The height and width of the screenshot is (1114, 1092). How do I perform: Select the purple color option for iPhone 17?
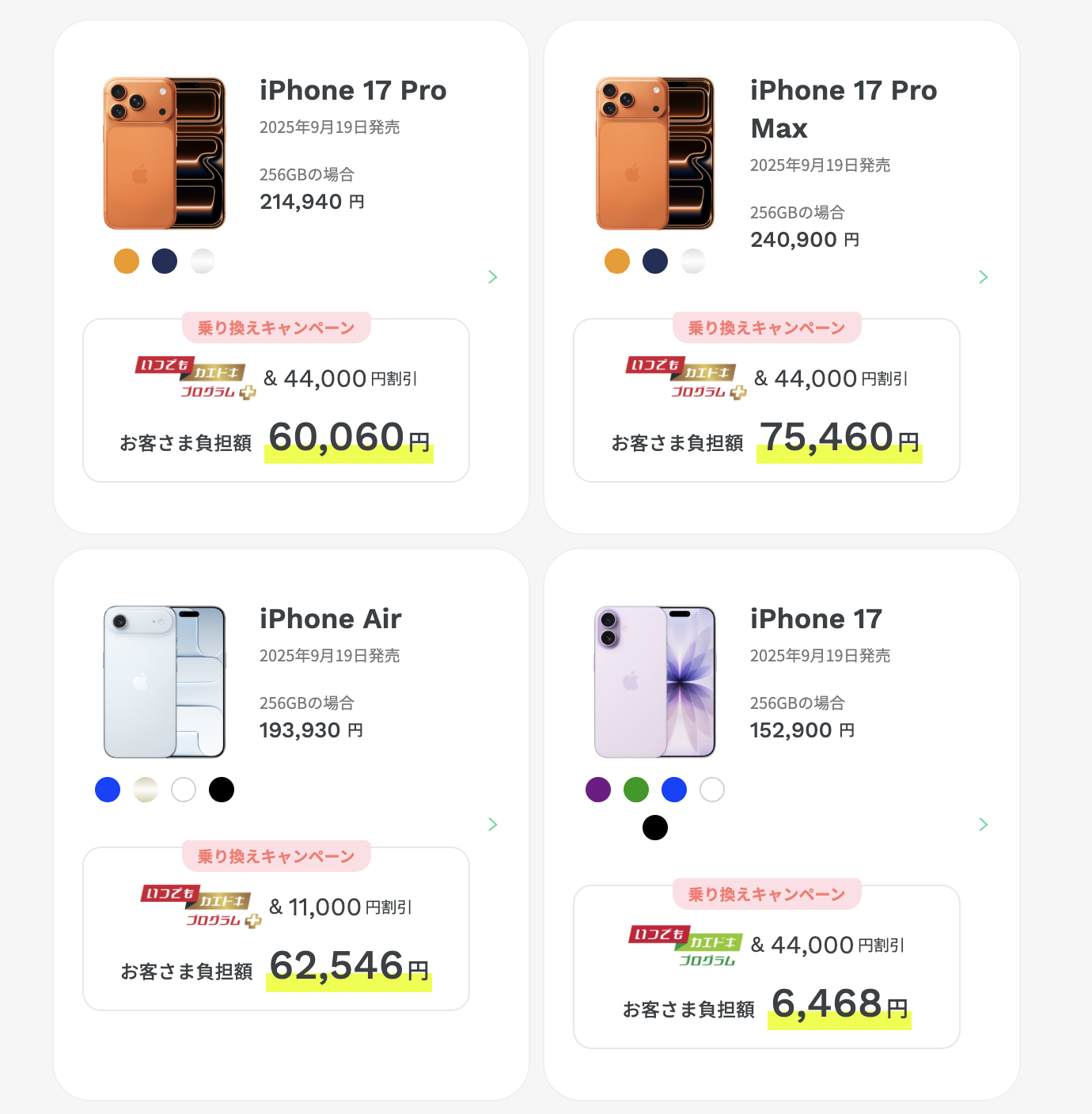click(x=598, y=790)
